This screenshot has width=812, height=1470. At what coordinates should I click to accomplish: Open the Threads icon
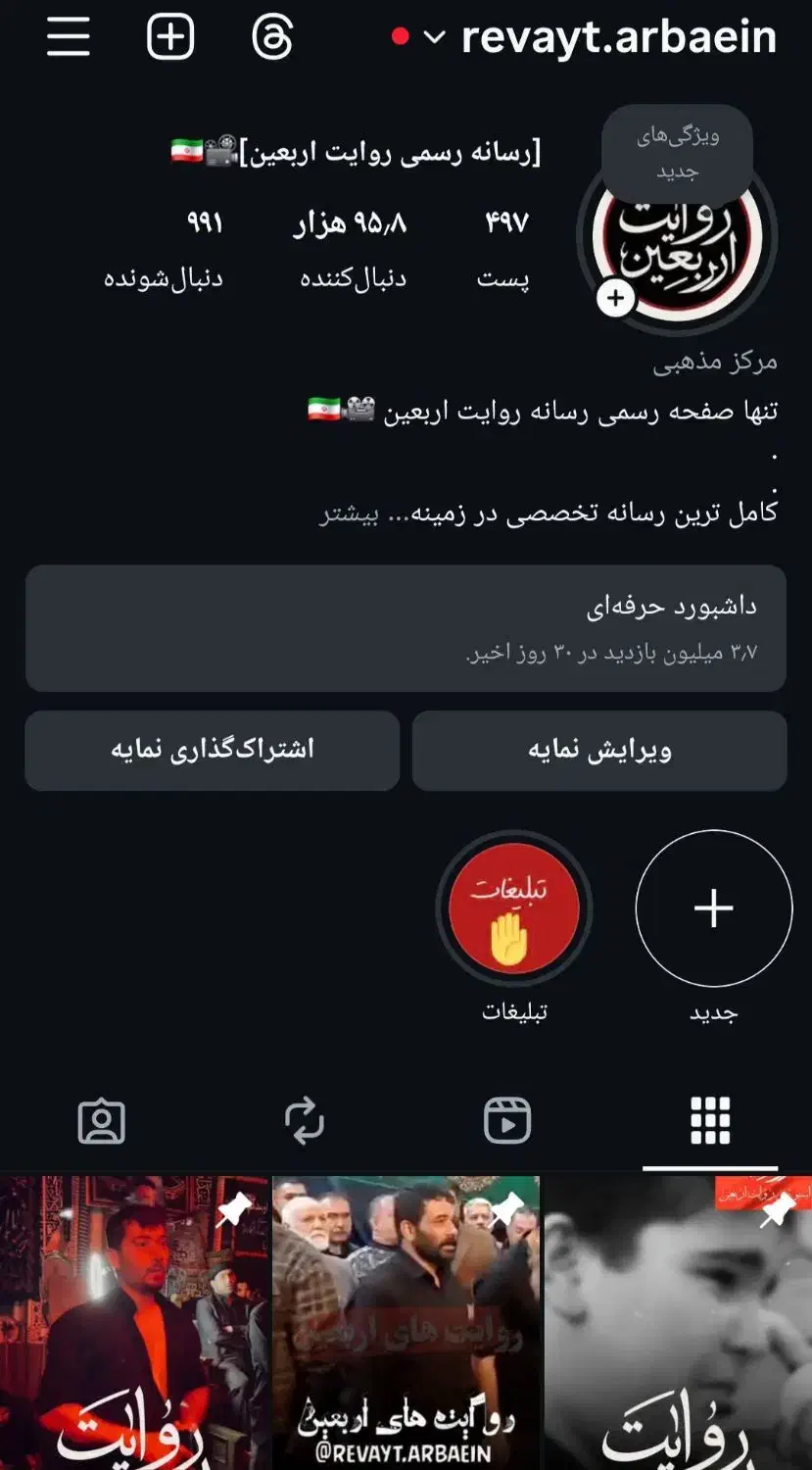pos(271,38)
